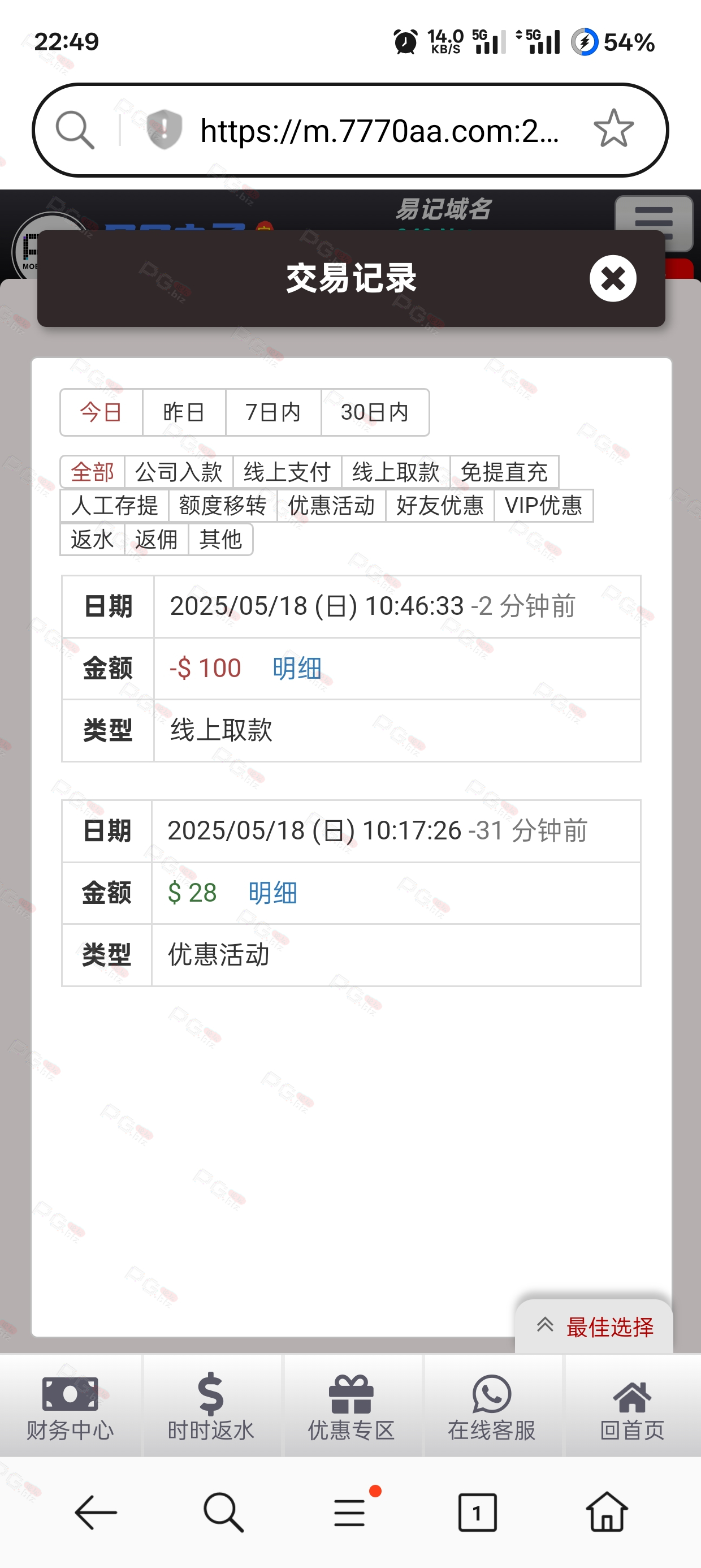
Task: Switch to the 昨日 date filter
Action: point(184,412)
